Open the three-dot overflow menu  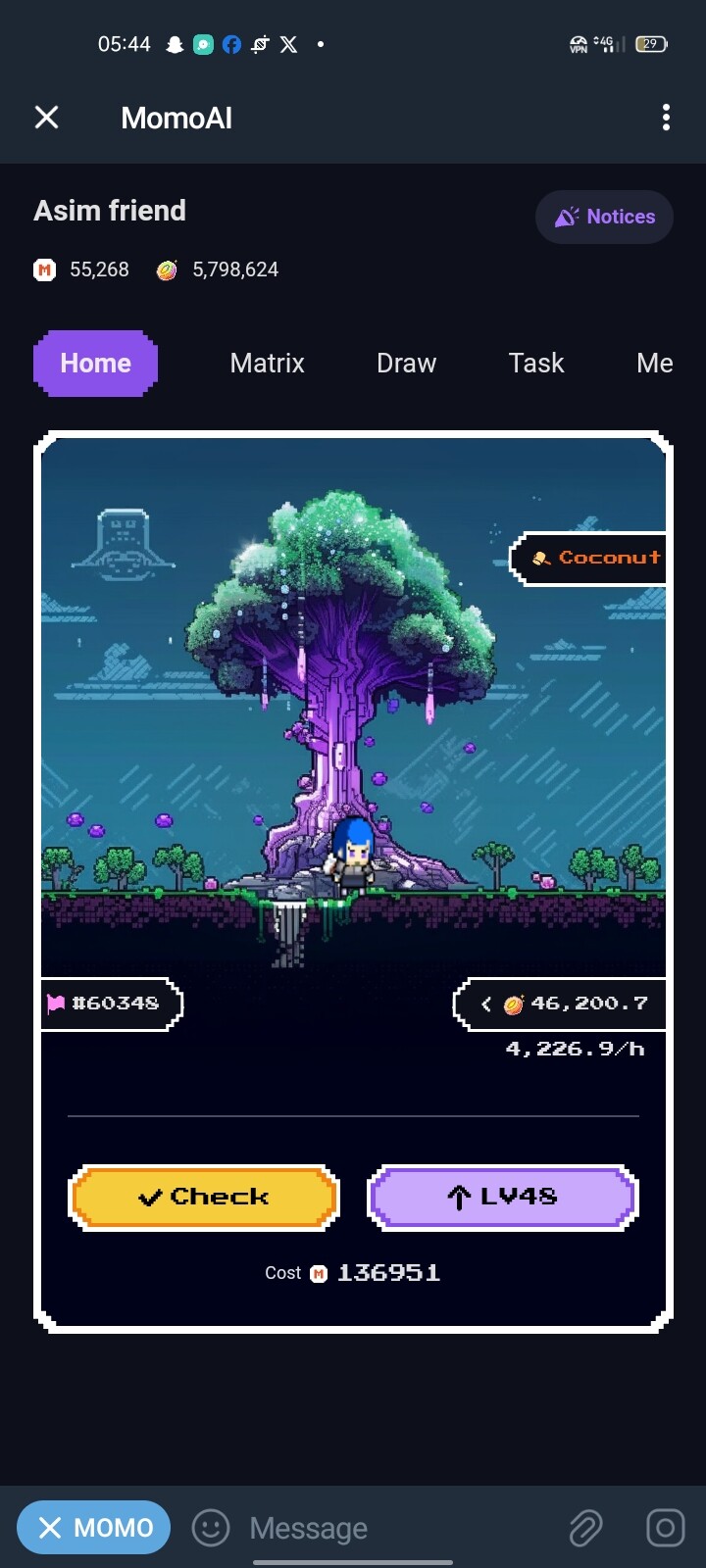coord(666,118)
